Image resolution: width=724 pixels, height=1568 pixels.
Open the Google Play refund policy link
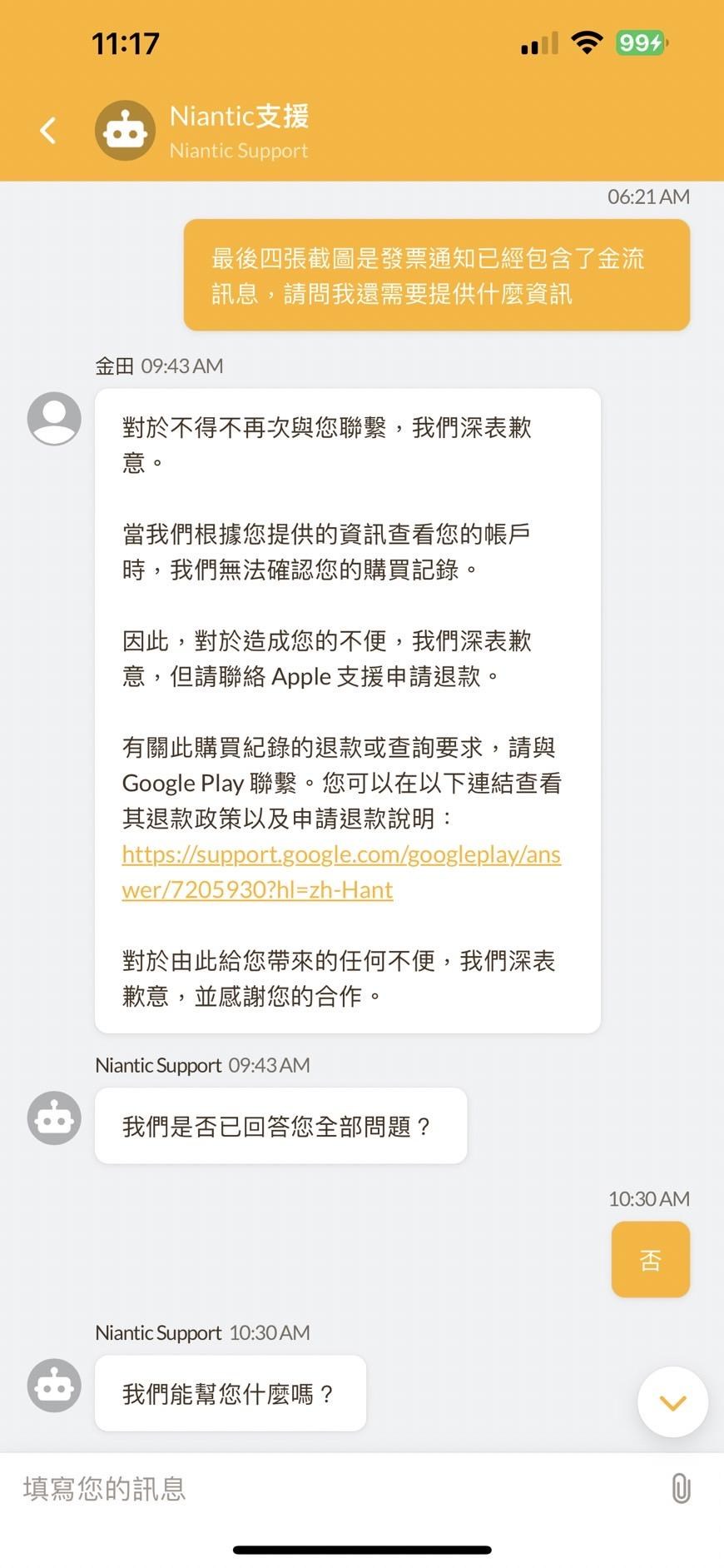341,872
